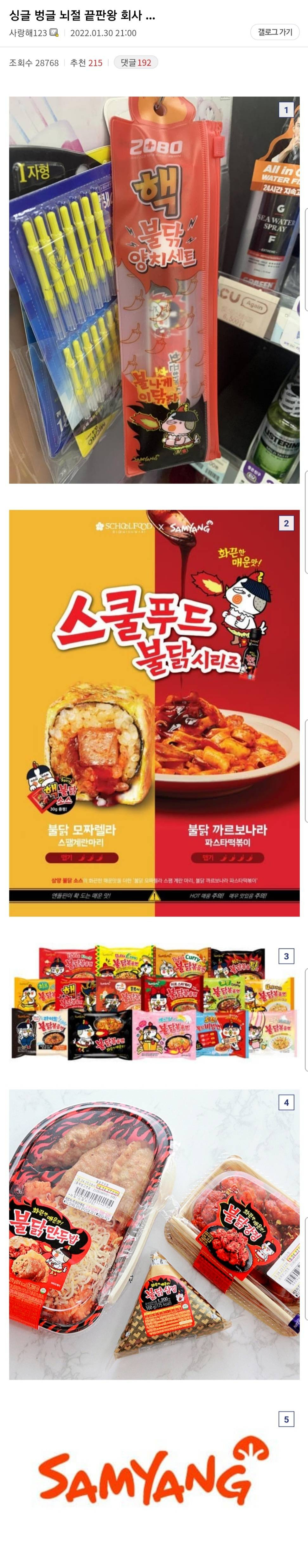Tap the 갤로그 가기 button
308x1568 pixels.
274,32
